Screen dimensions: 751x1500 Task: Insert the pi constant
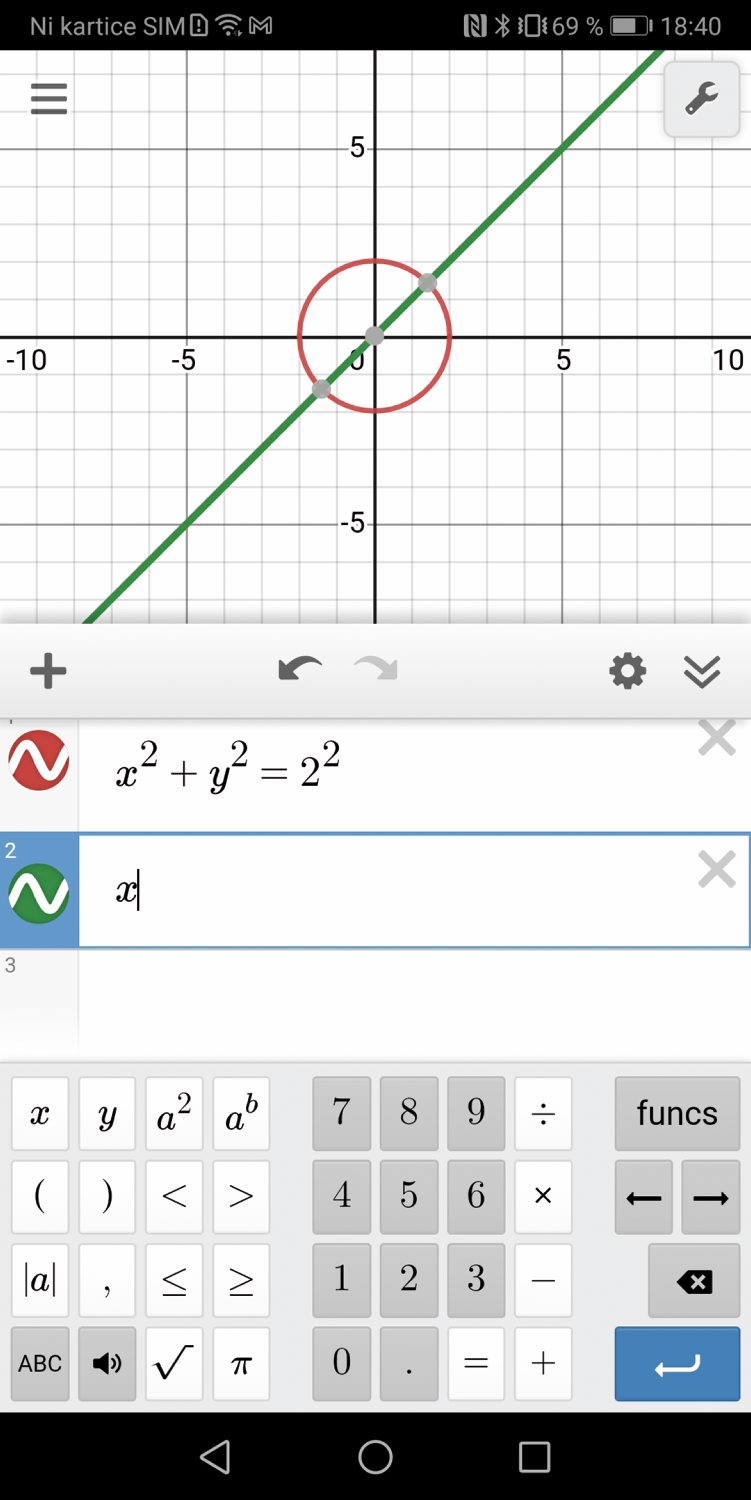241,1364
